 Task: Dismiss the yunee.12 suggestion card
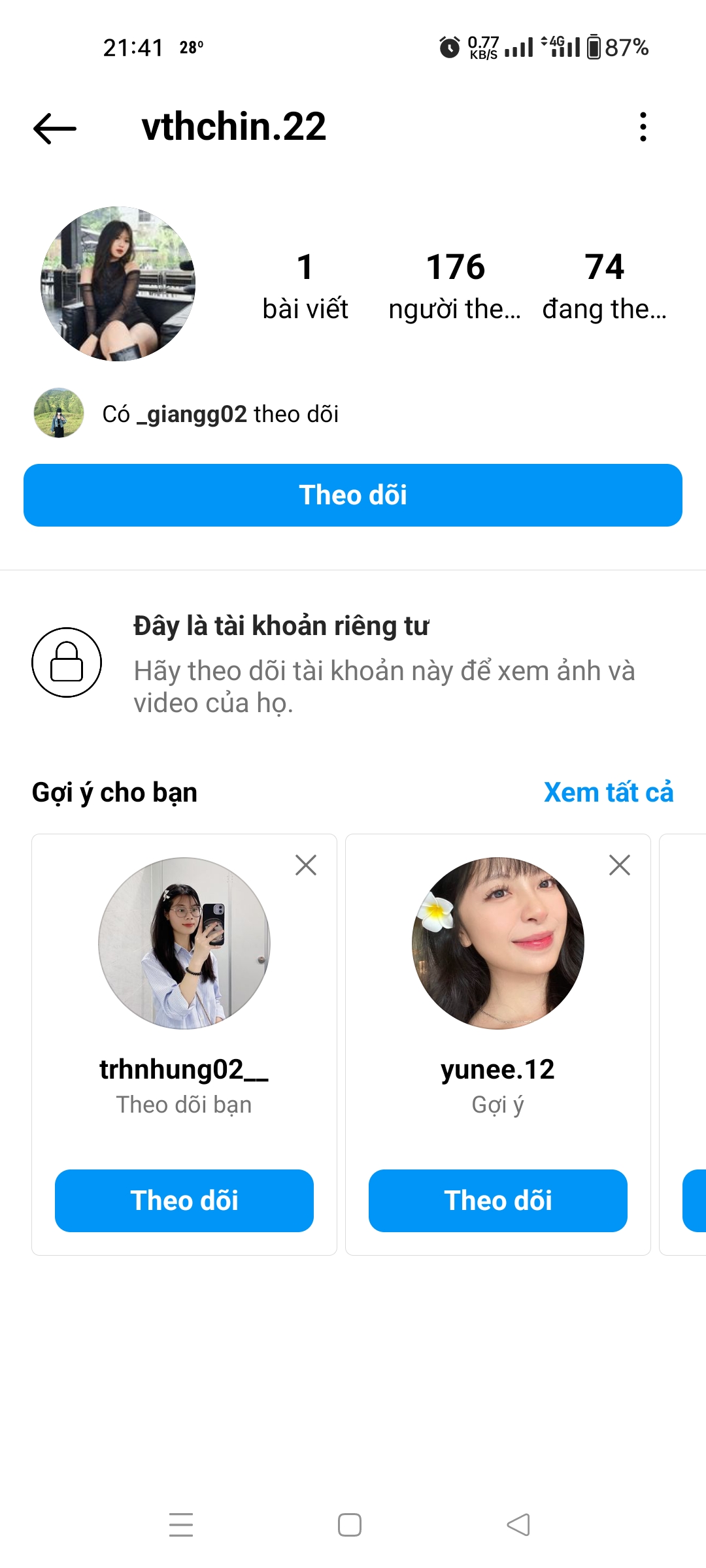click(x=620, y=865)
